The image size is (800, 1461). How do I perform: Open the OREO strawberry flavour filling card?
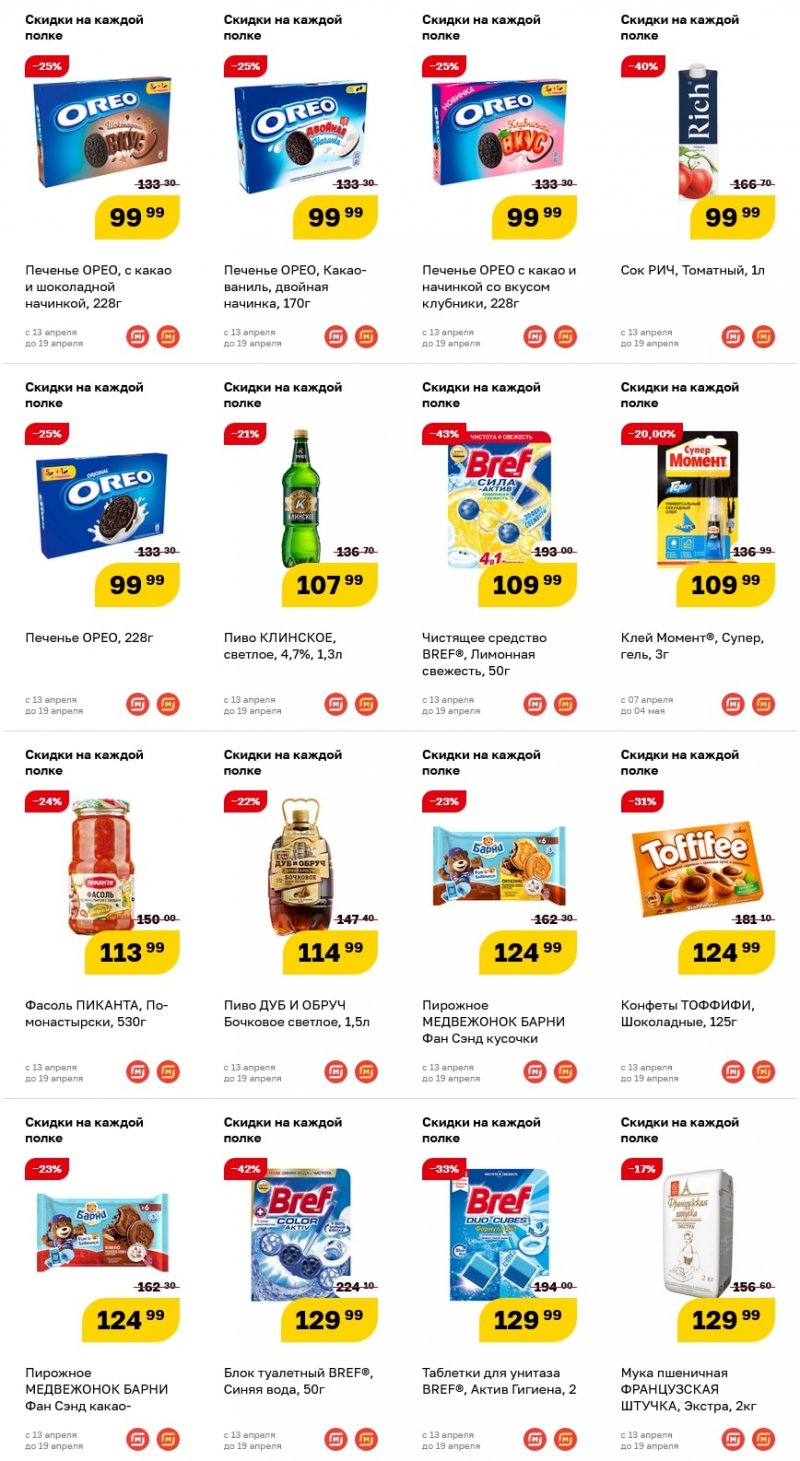point(498,130)
